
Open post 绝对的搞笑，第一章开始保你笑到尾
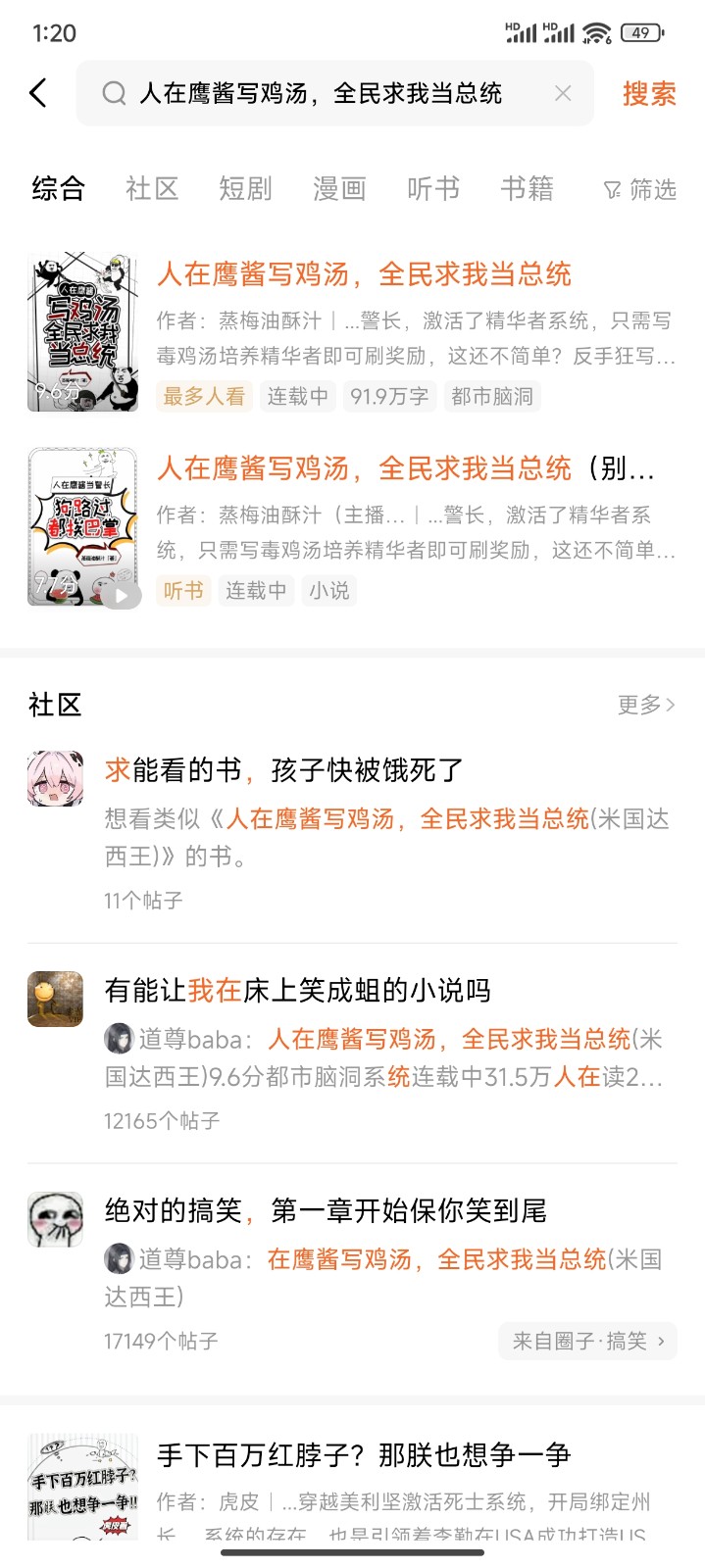coord(326,1211)
